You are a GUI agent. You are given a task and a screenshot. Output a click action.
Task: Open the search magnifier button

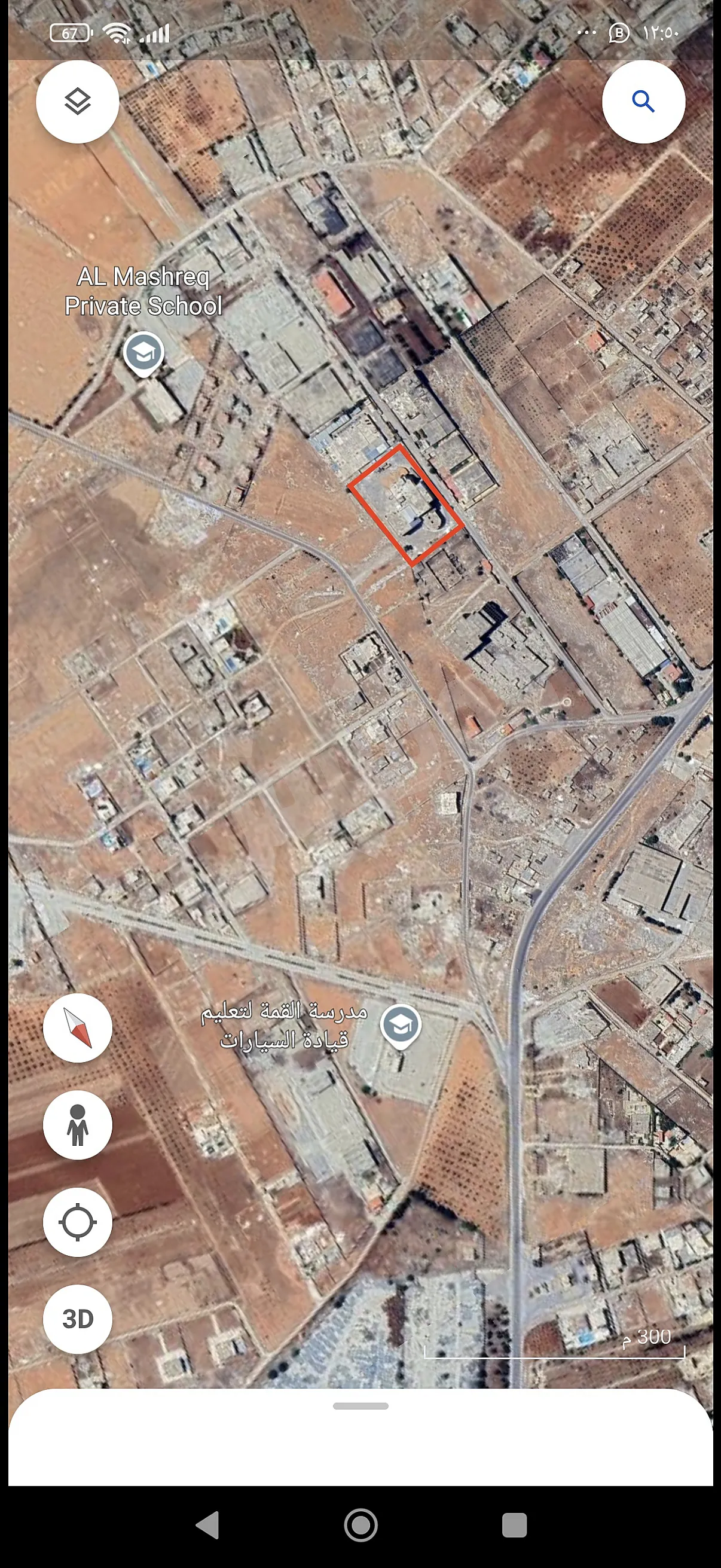pyautogui.click(x=643, y=102)
